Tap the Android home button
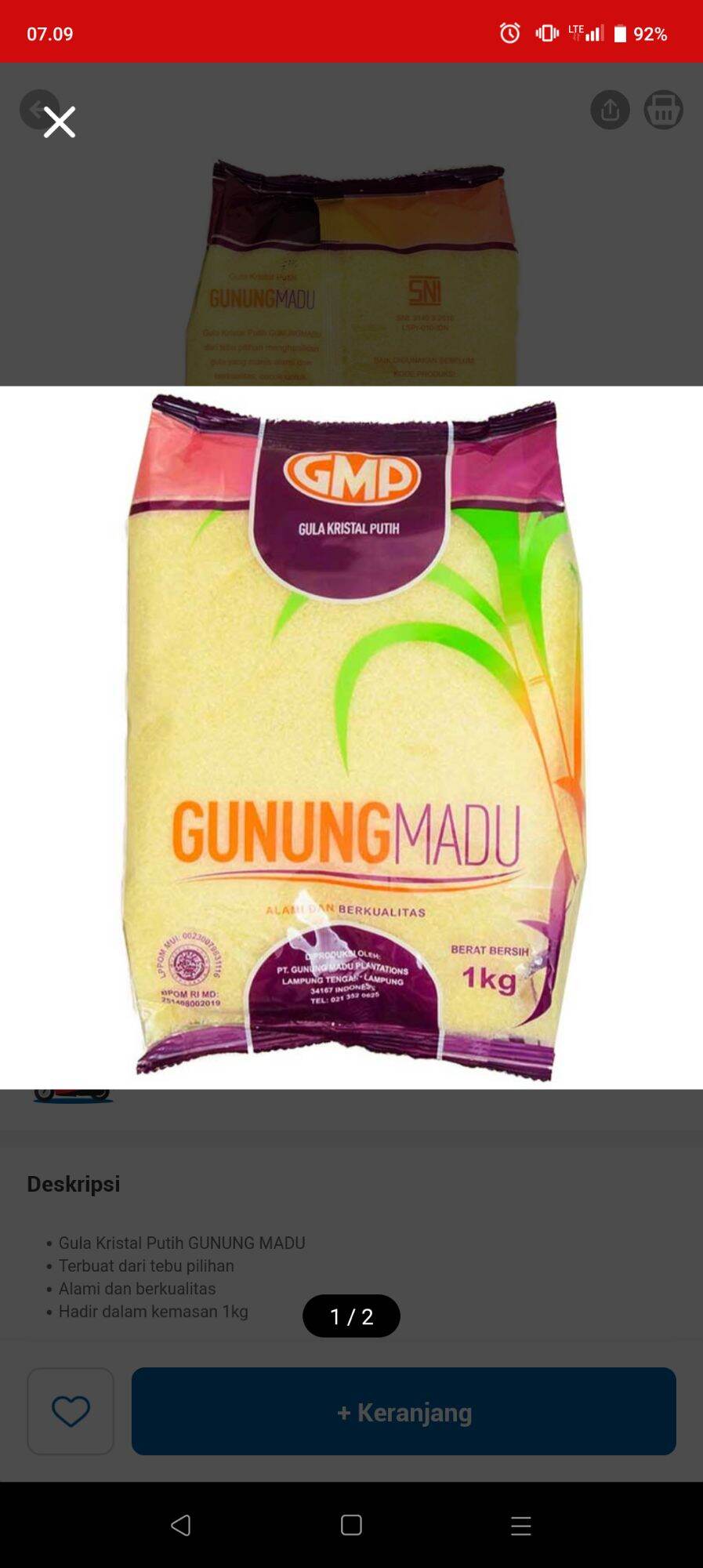Viewport: 703px width, 1568px height. 350,1526
